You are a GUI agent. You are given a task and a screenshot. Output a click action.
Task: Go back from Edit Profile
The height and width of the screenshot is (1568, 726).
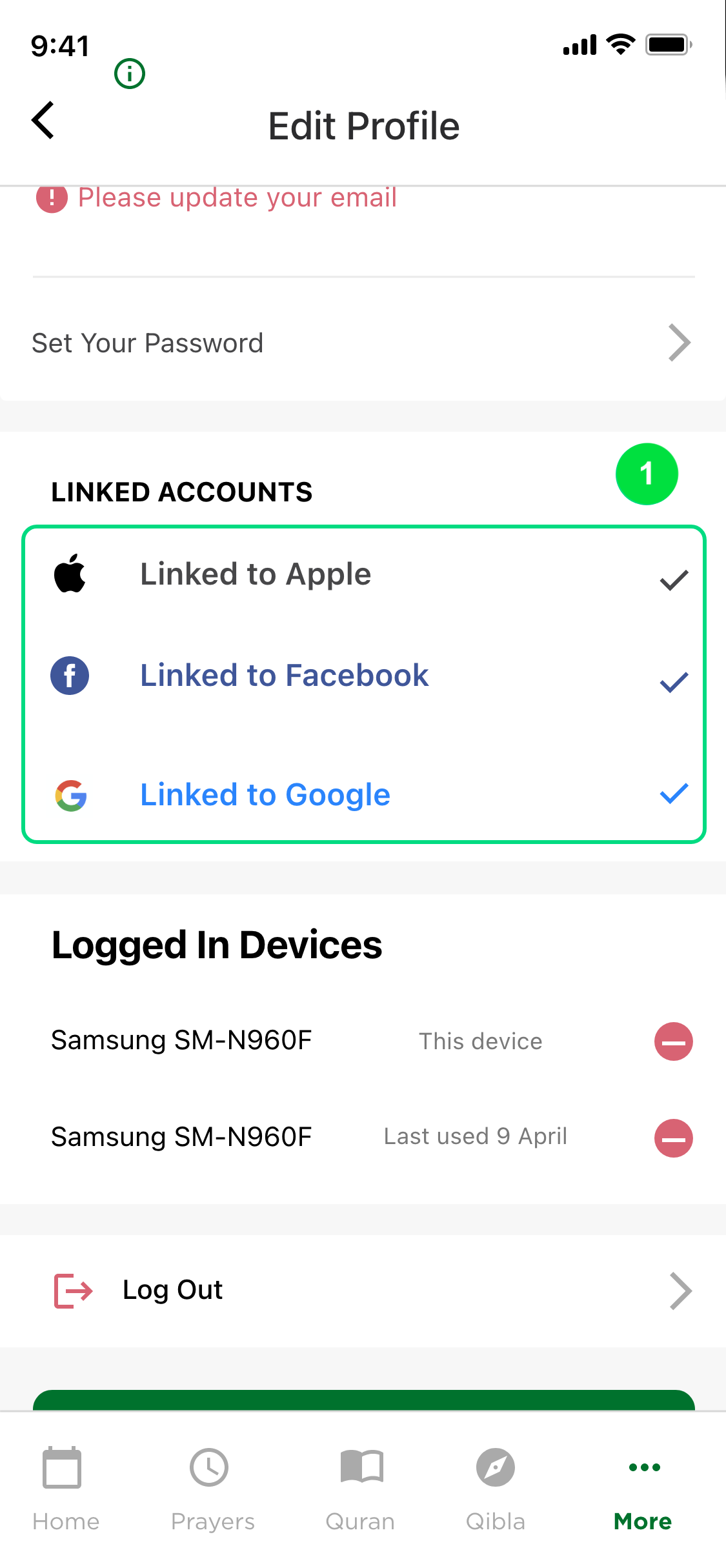point(43,121)
